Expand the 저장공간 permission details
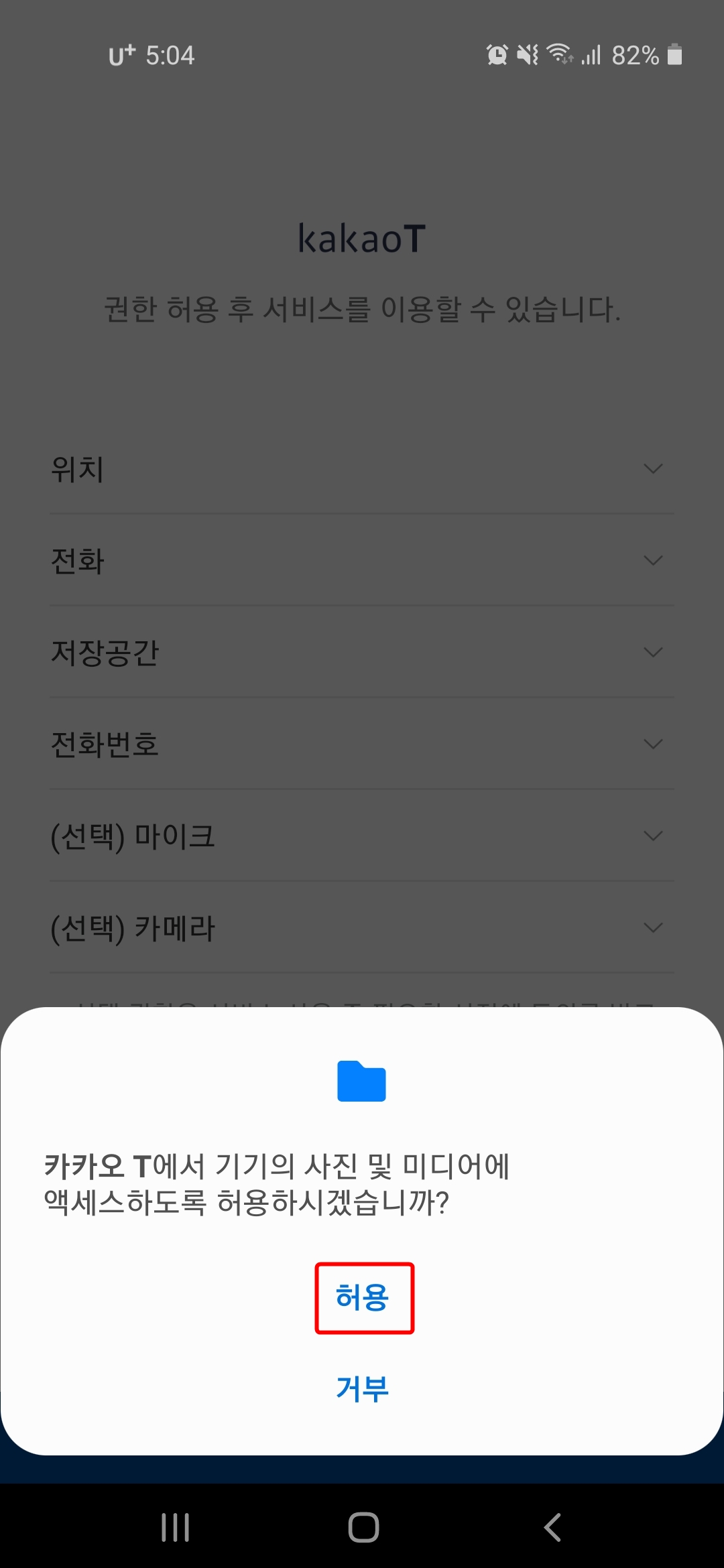The image size is (724, 1568). pyautogui.click(x=654, y=652)
